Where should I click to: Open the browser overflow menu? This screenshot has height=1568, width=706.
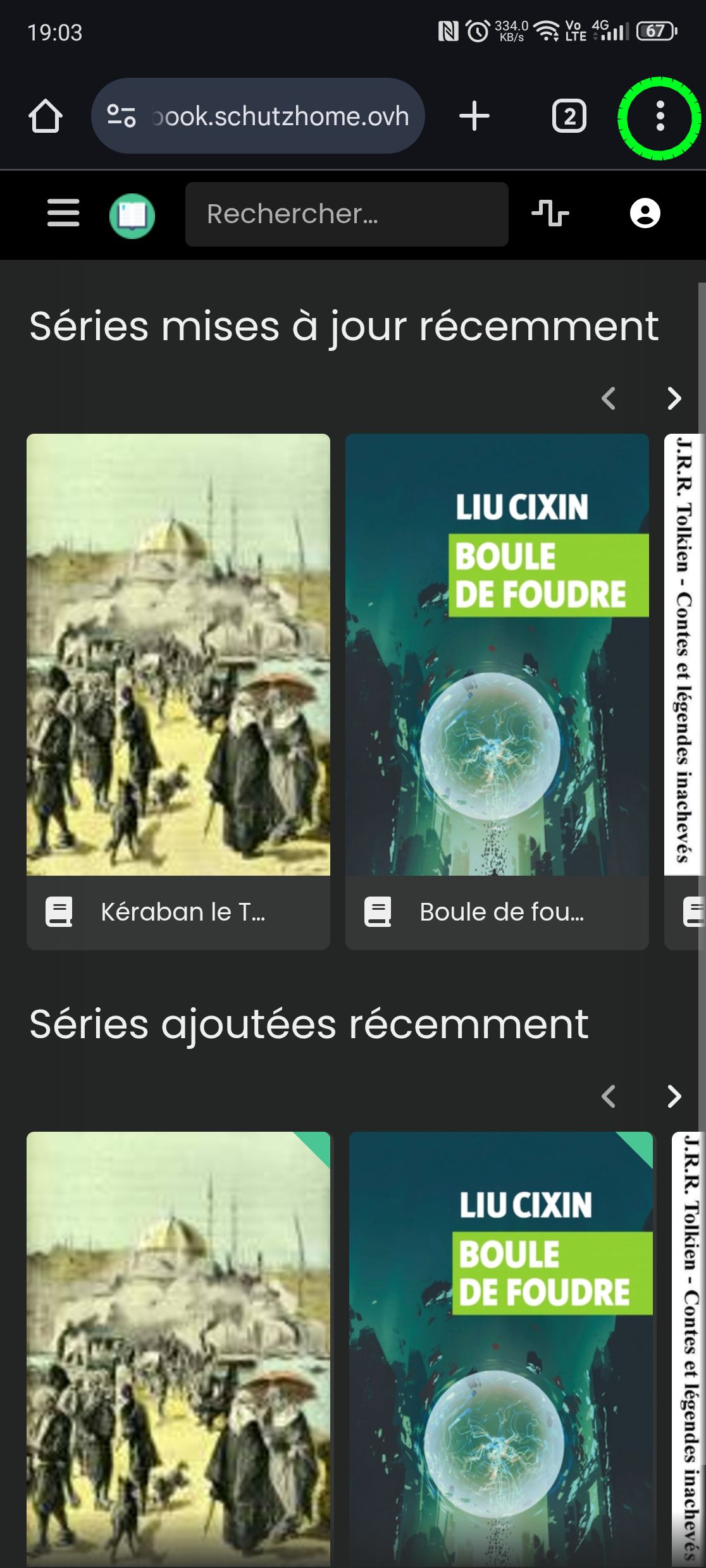(660, 117)
